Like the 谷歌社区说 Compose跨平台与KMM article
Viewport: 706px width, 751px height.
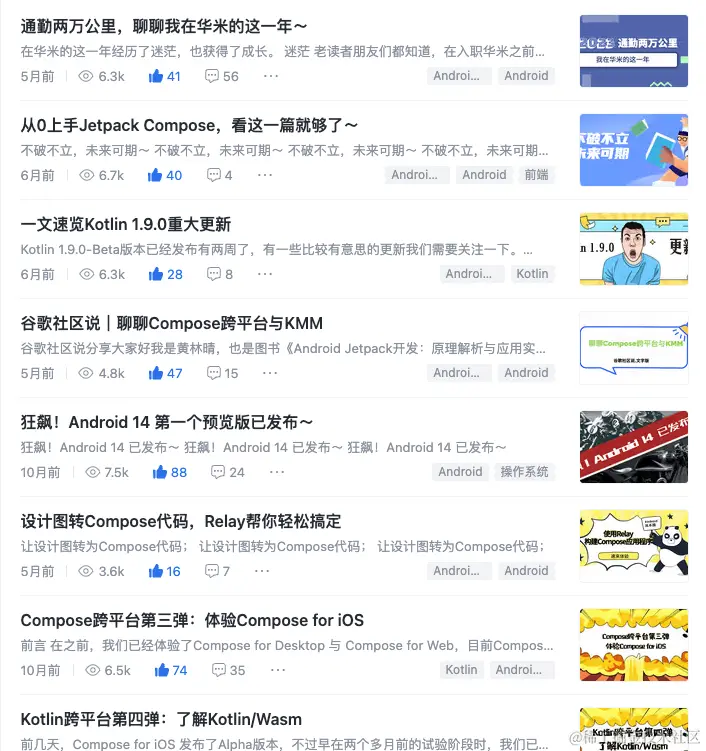[165, 373]
